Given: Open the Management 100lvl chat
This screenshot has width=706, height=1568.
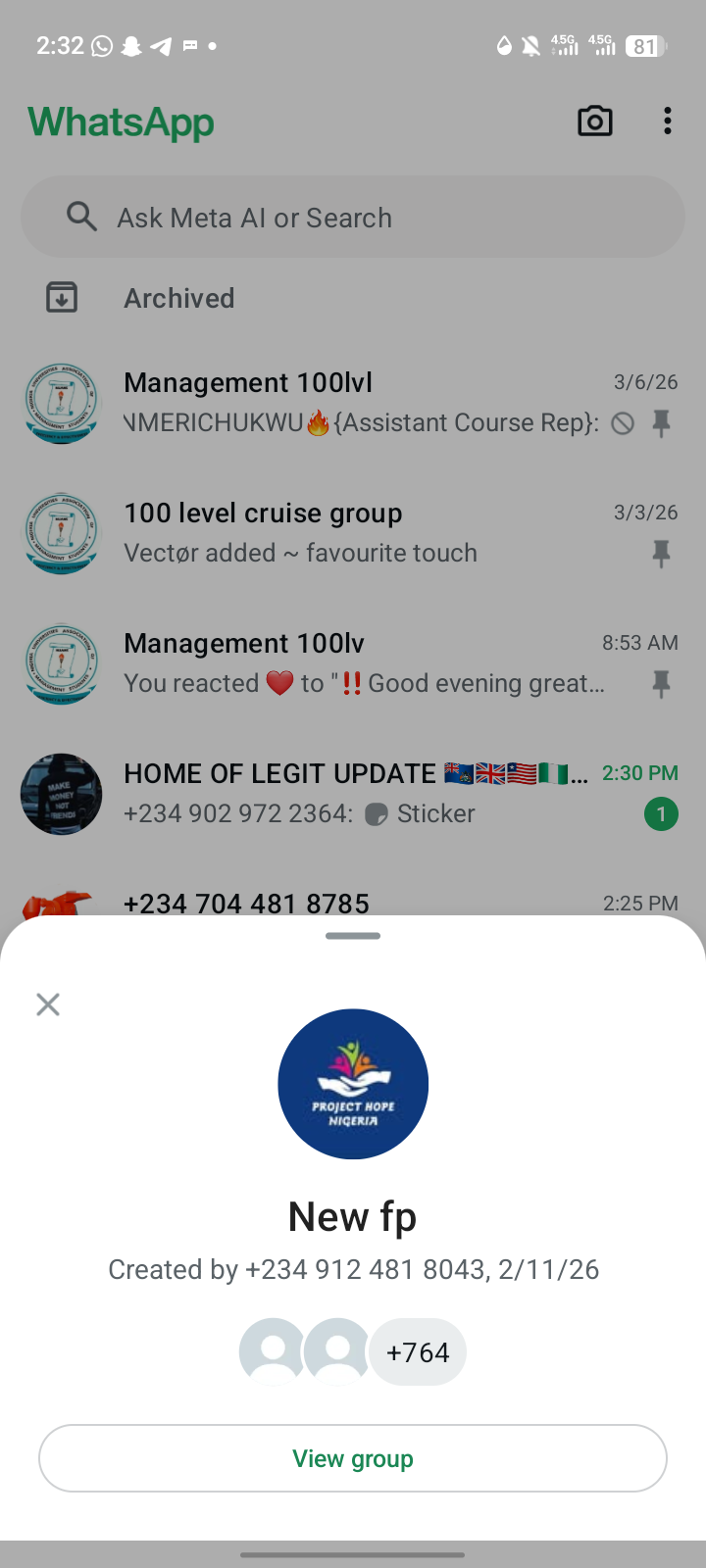Looking at the screenshot, I should (353, 402).
